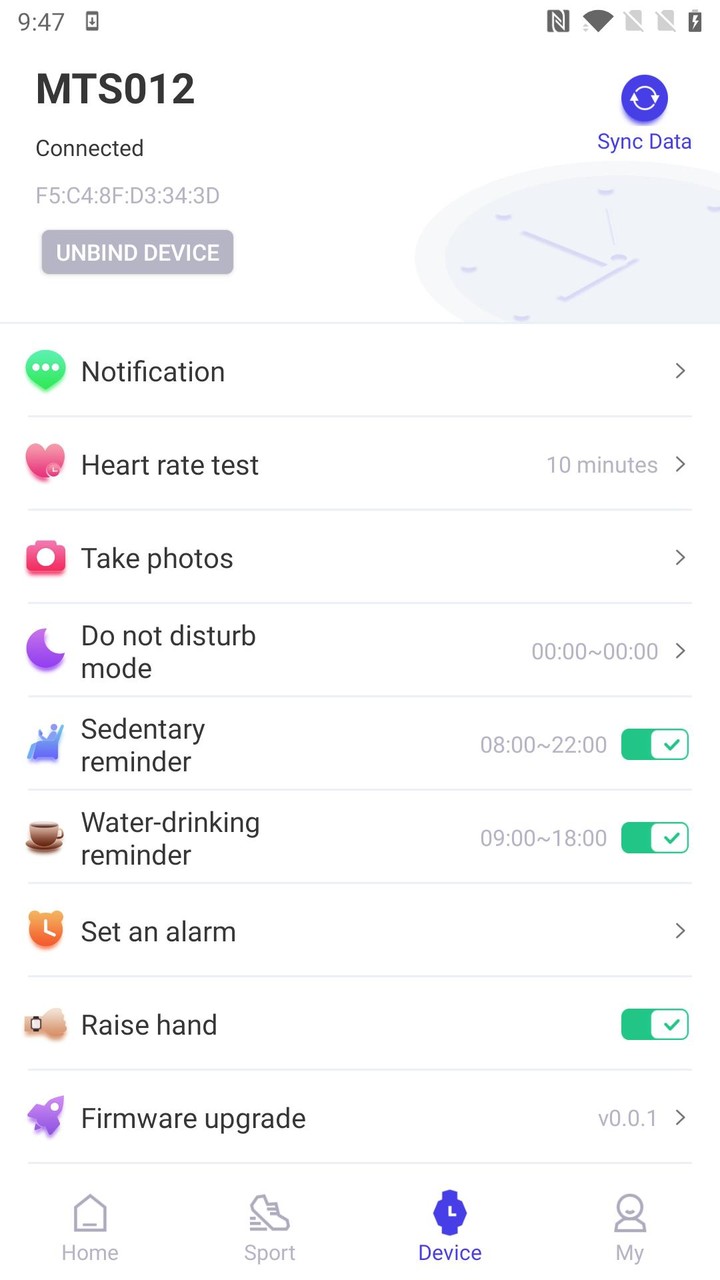
Task: Tap the Sync Data icon
Action: (x=645, y=98)
